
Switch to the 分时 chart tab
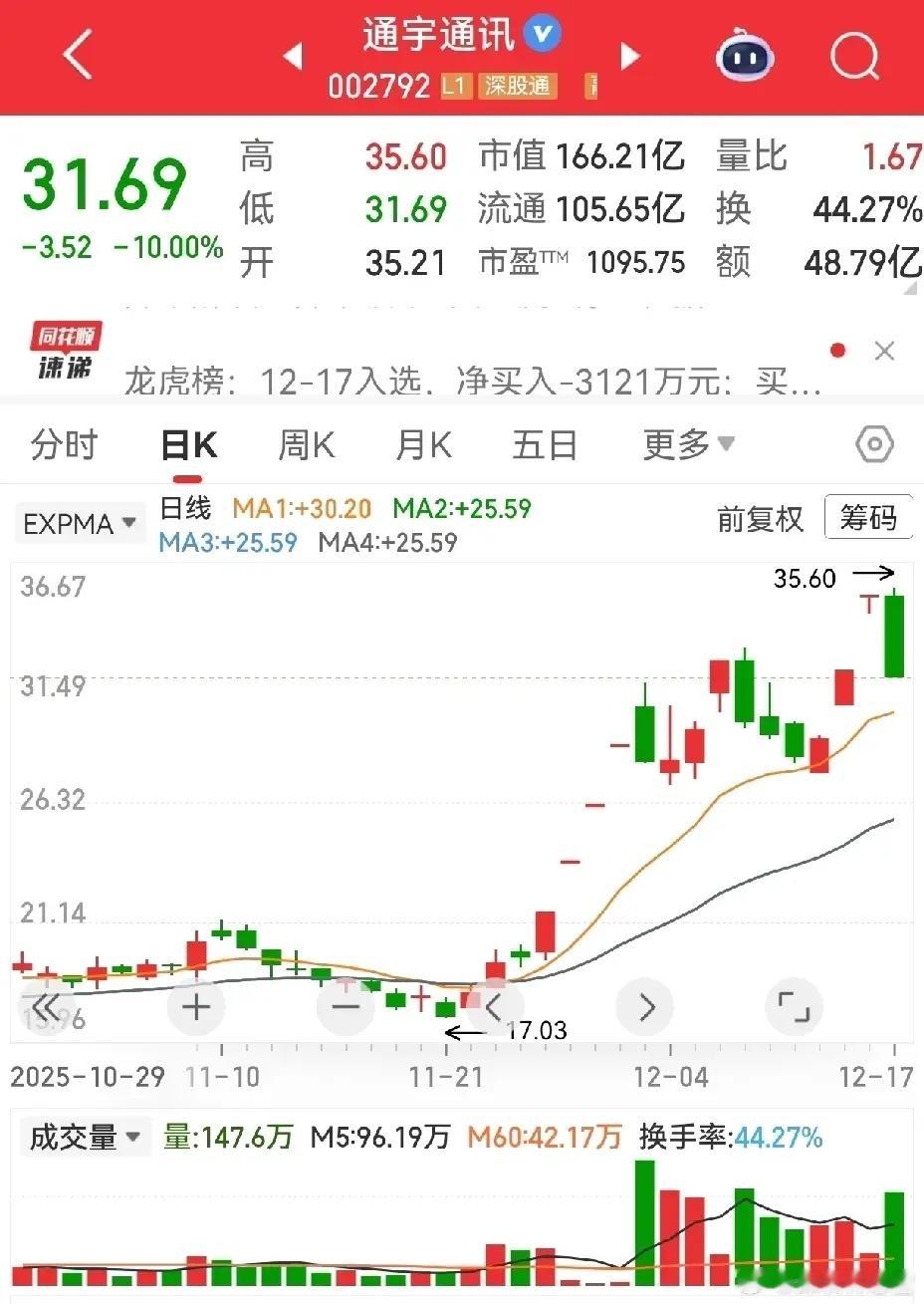pyautogui.click(x=65, y=444)
